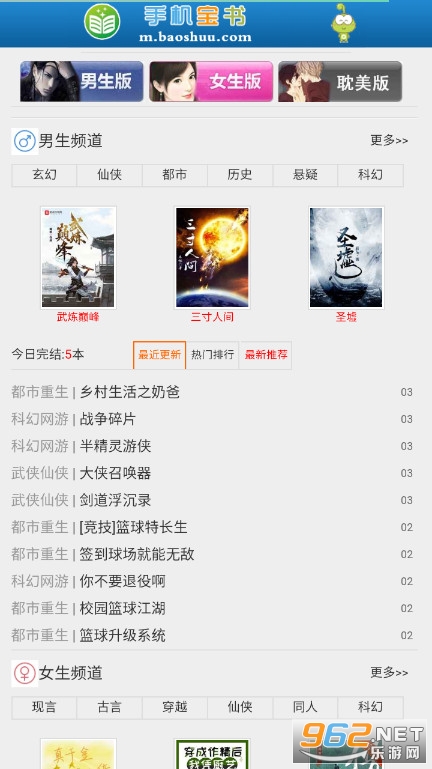Open the book 三寸人间

[212, 264]
